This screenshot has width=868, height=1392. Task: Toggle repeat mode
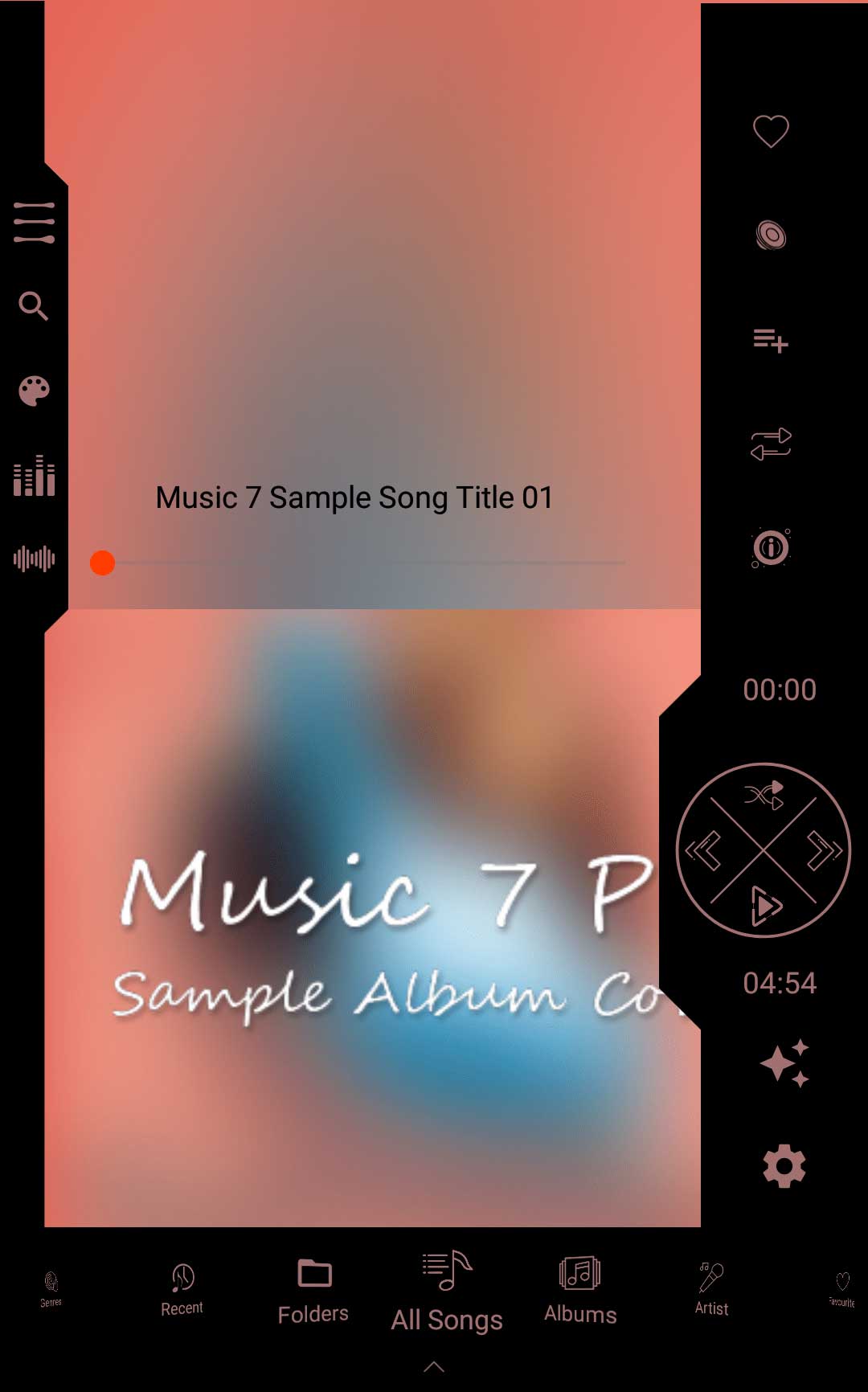pos(771,444)
